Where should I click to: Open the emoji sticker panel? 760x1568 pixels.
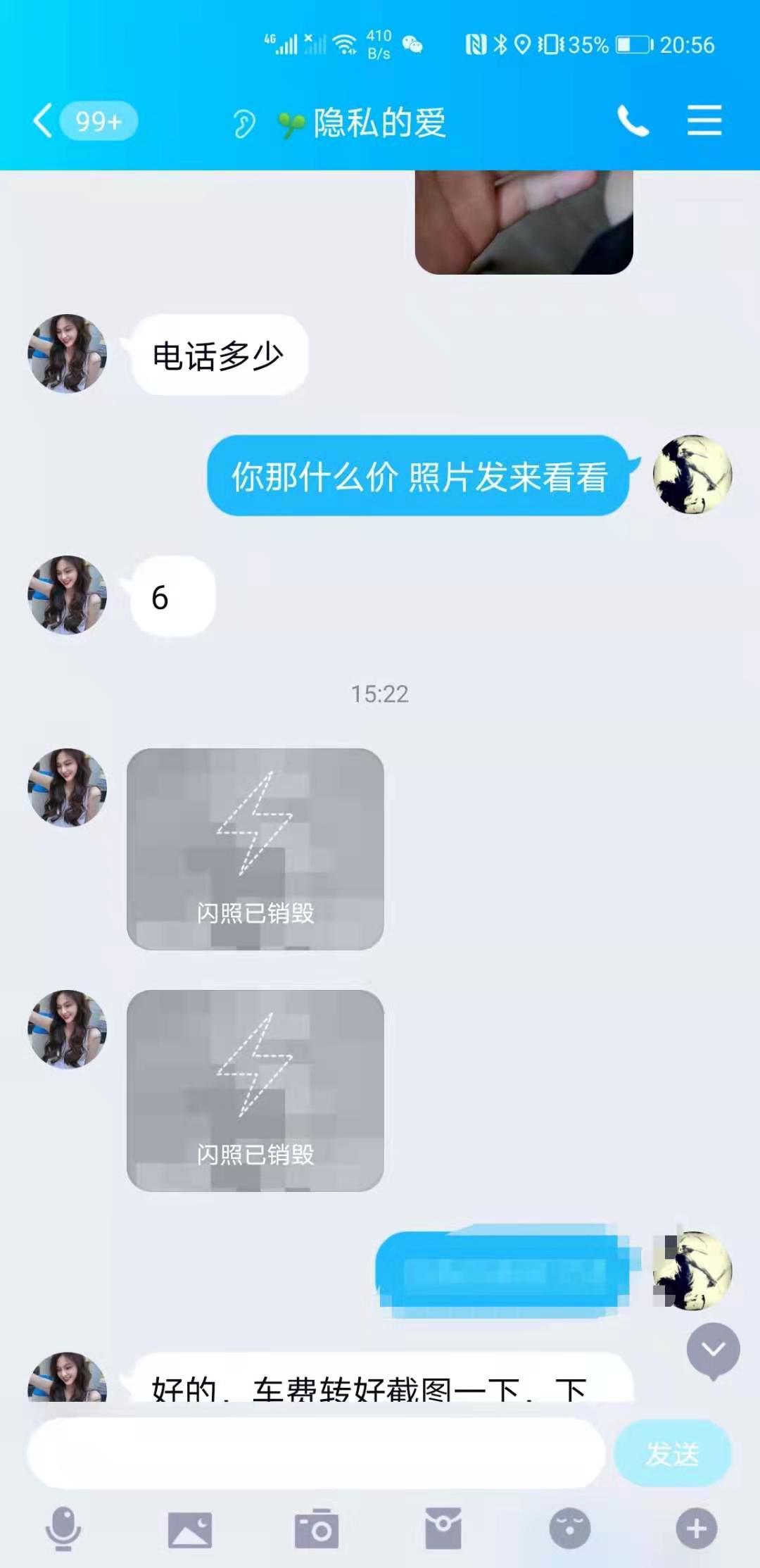[x=569, y=1529]
